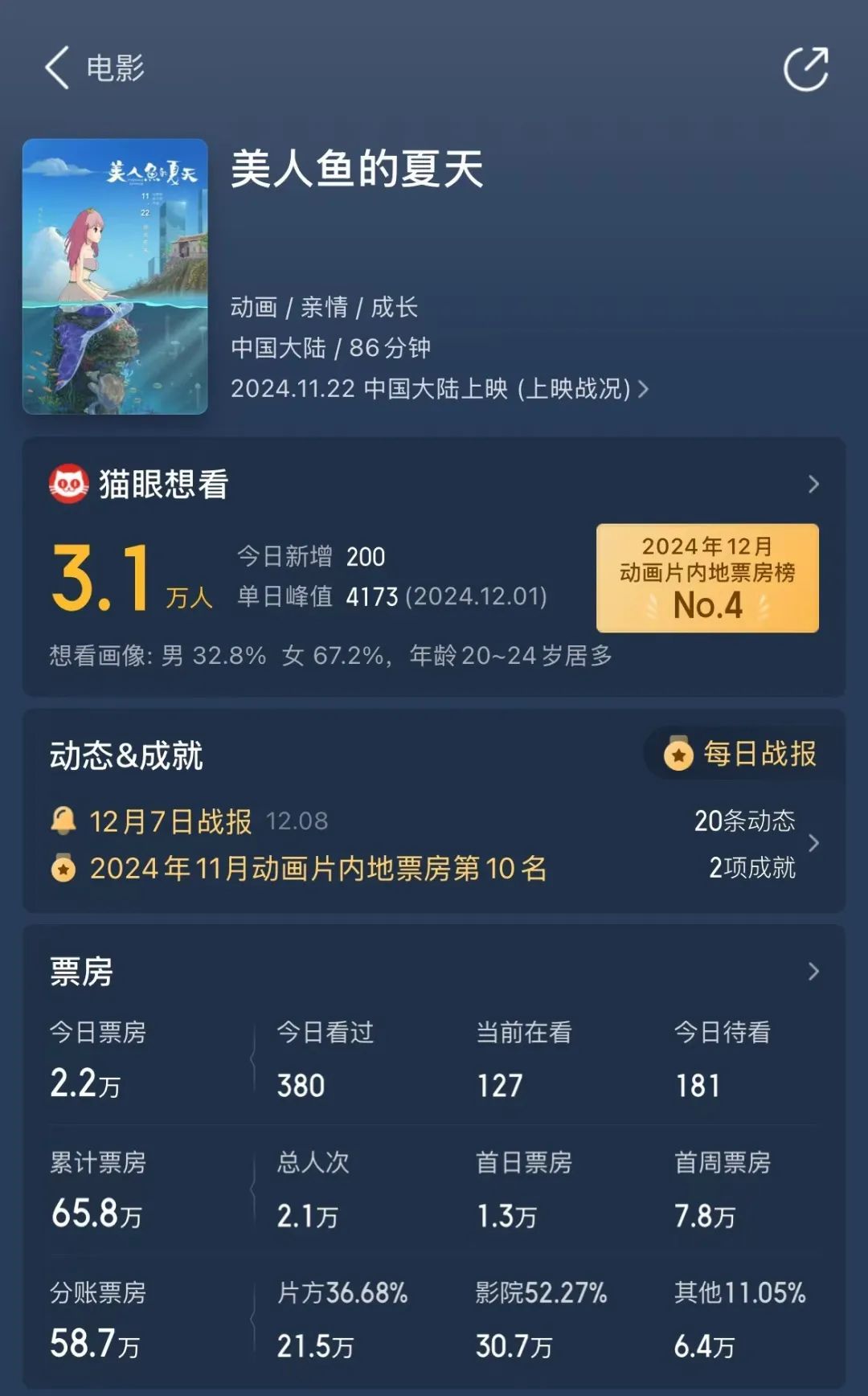
Task: Open the 美人鱼的夏天 poster
Action: (x=115, y=276)
